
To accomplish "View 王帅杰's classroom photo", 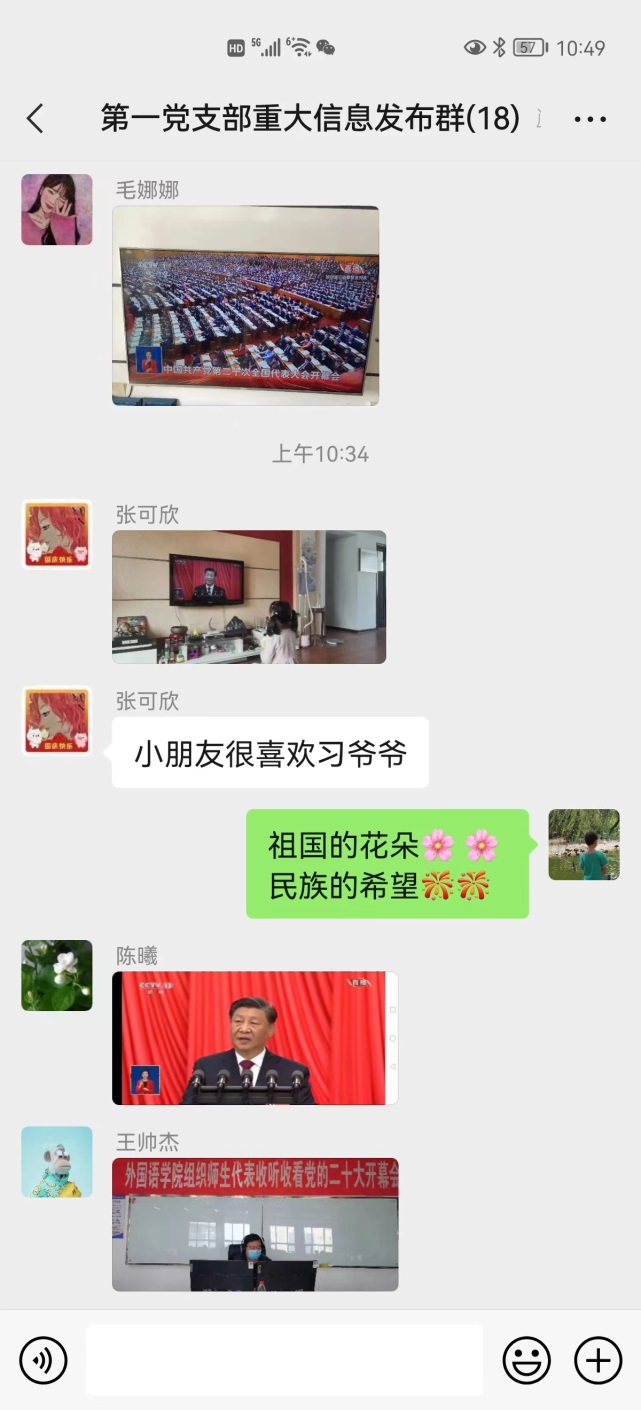I will (255, 1225).
